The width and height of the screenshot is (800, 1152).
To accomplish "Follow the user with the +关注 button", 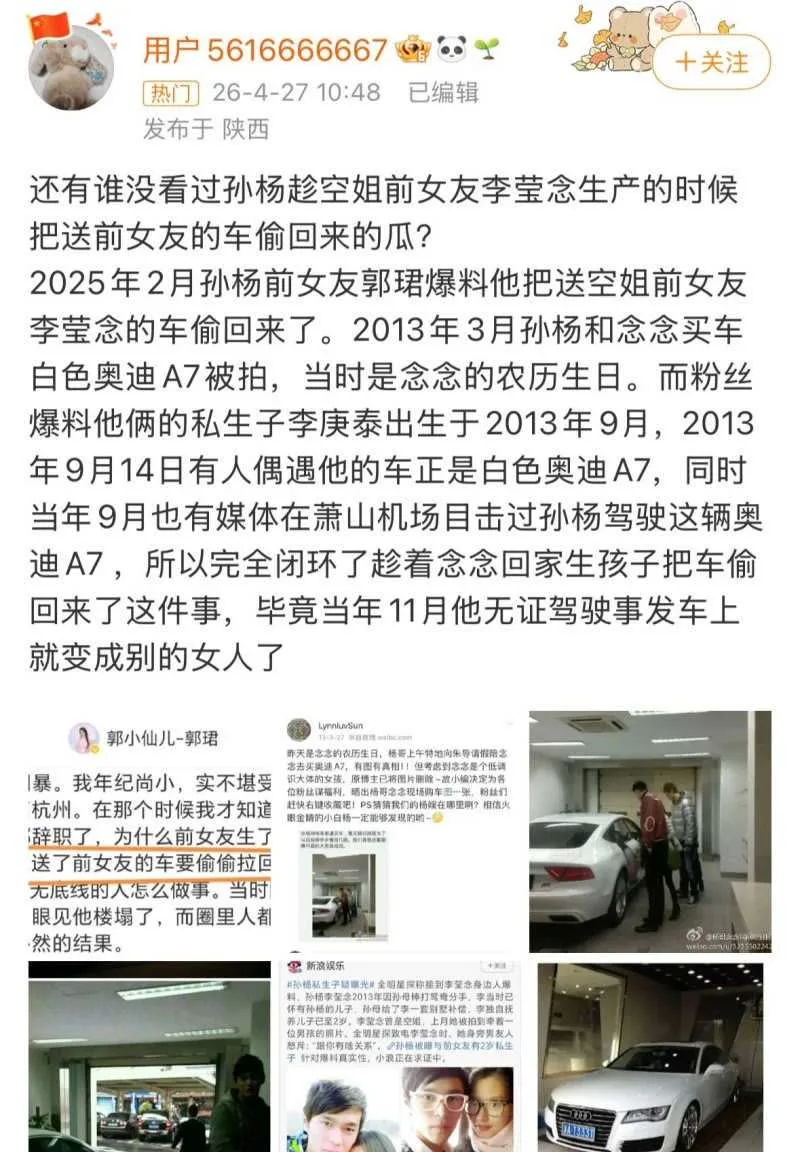I will tap(711, 62).
